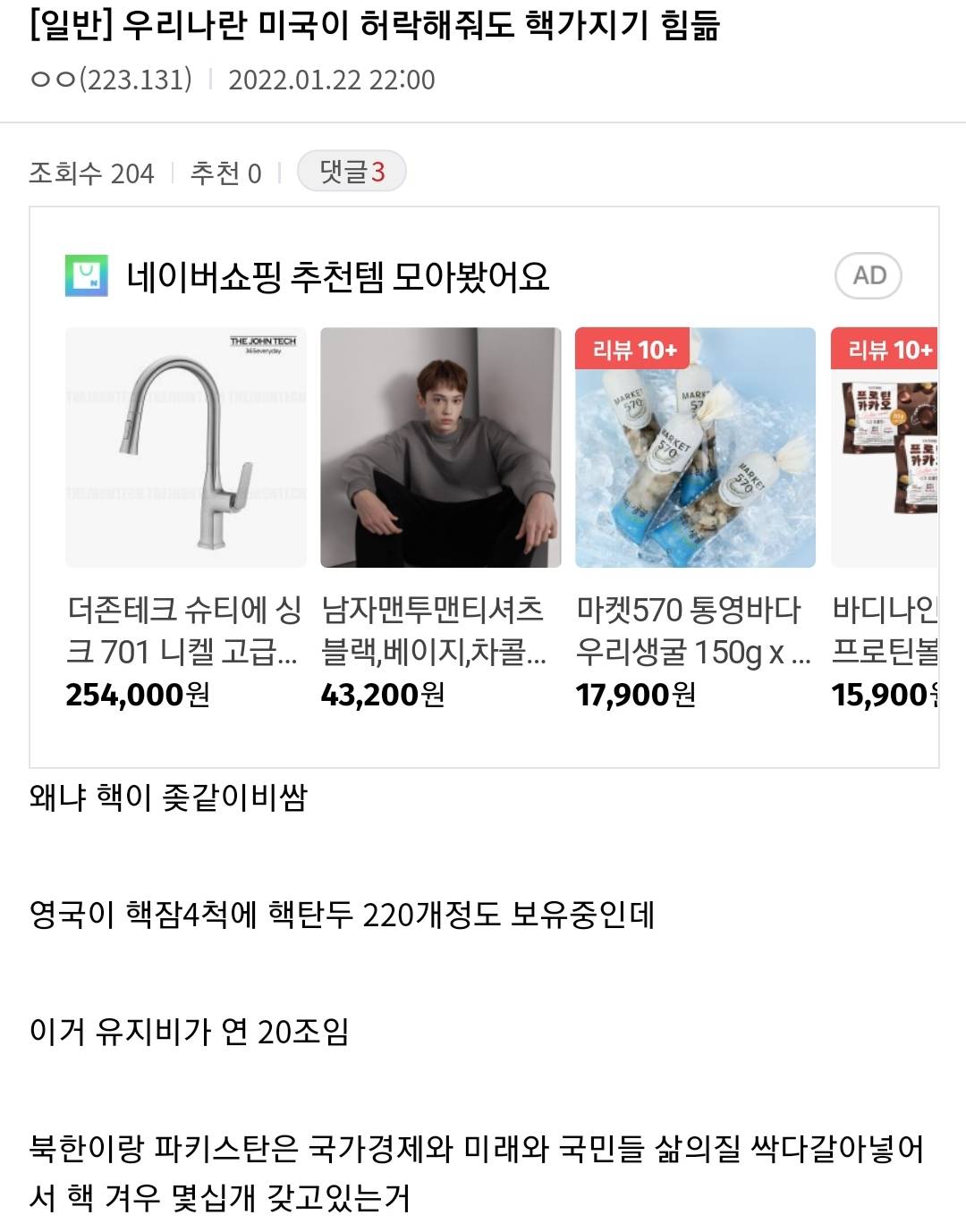
Task: Jump to the 댓글 3 comments section
Action: tap(351, 172)
